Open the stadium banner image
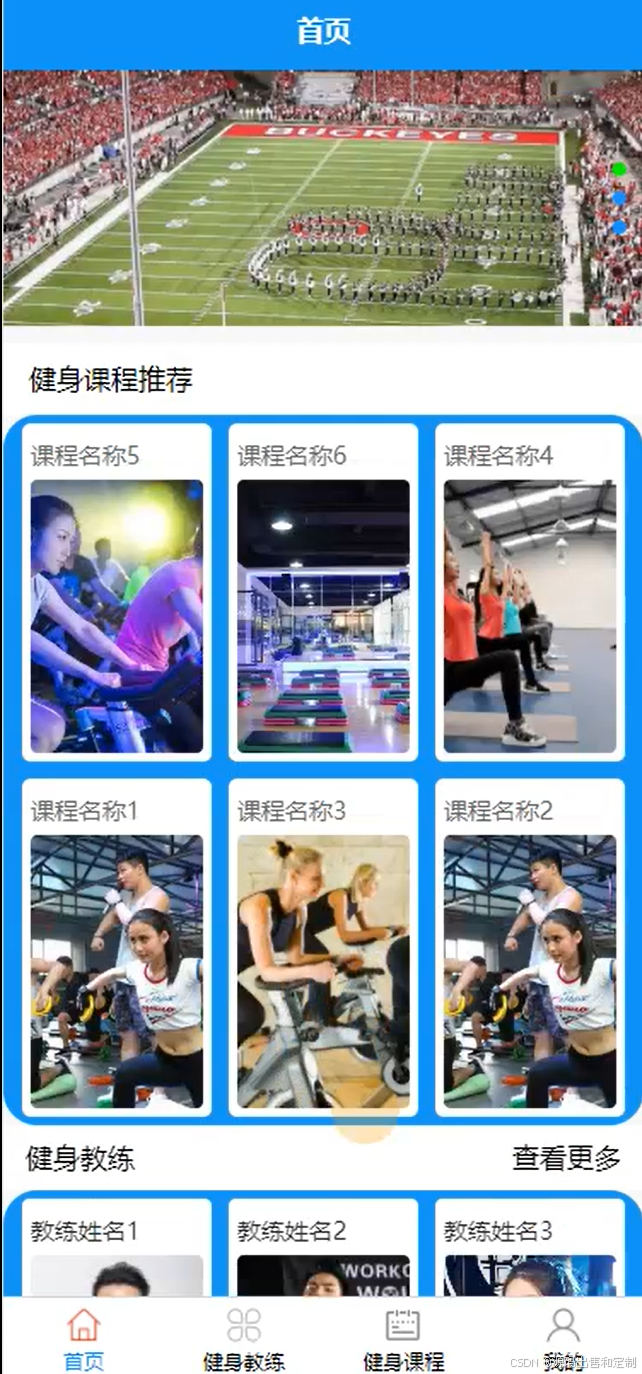 point(321,198)
